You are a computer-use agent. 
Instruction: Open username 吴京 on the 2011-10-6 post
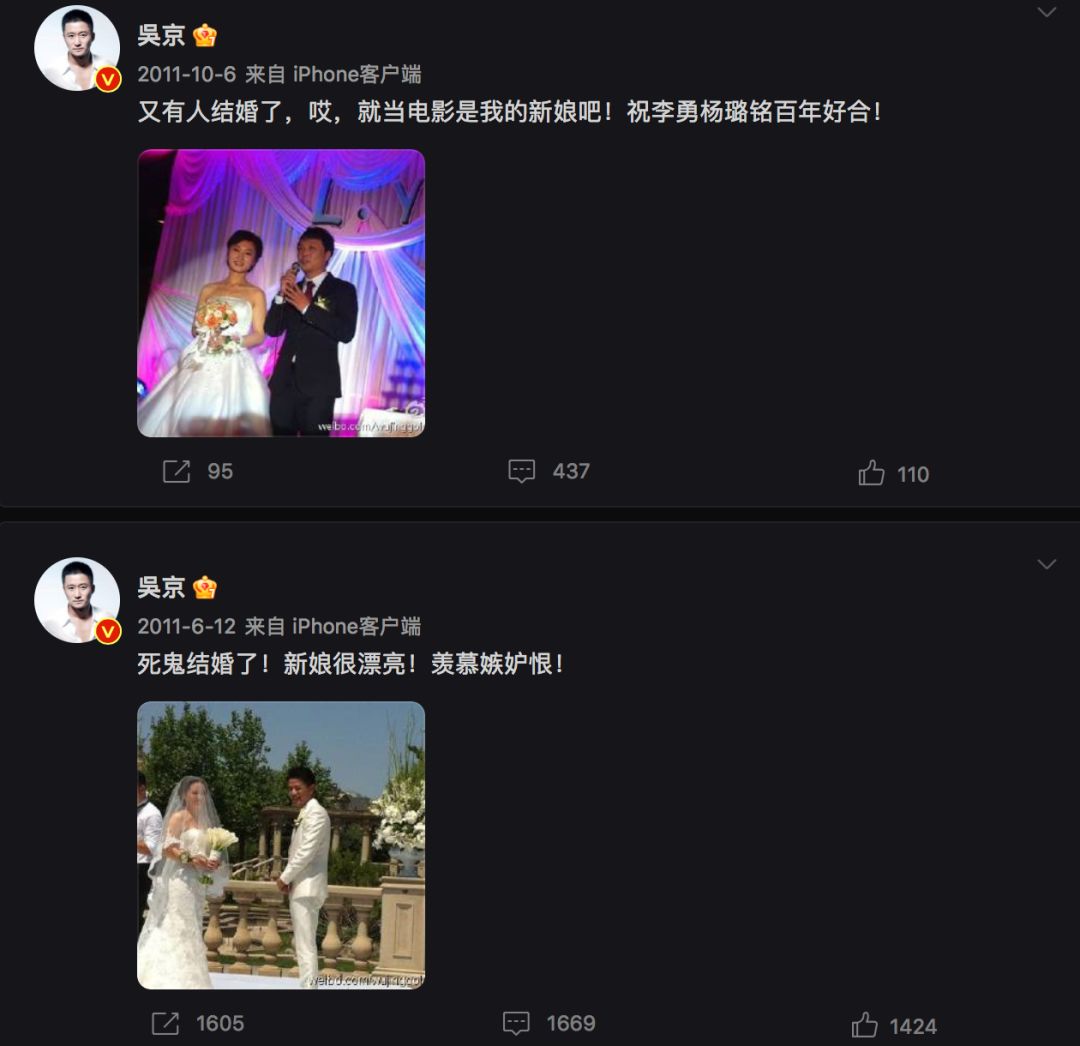(161, 35)
